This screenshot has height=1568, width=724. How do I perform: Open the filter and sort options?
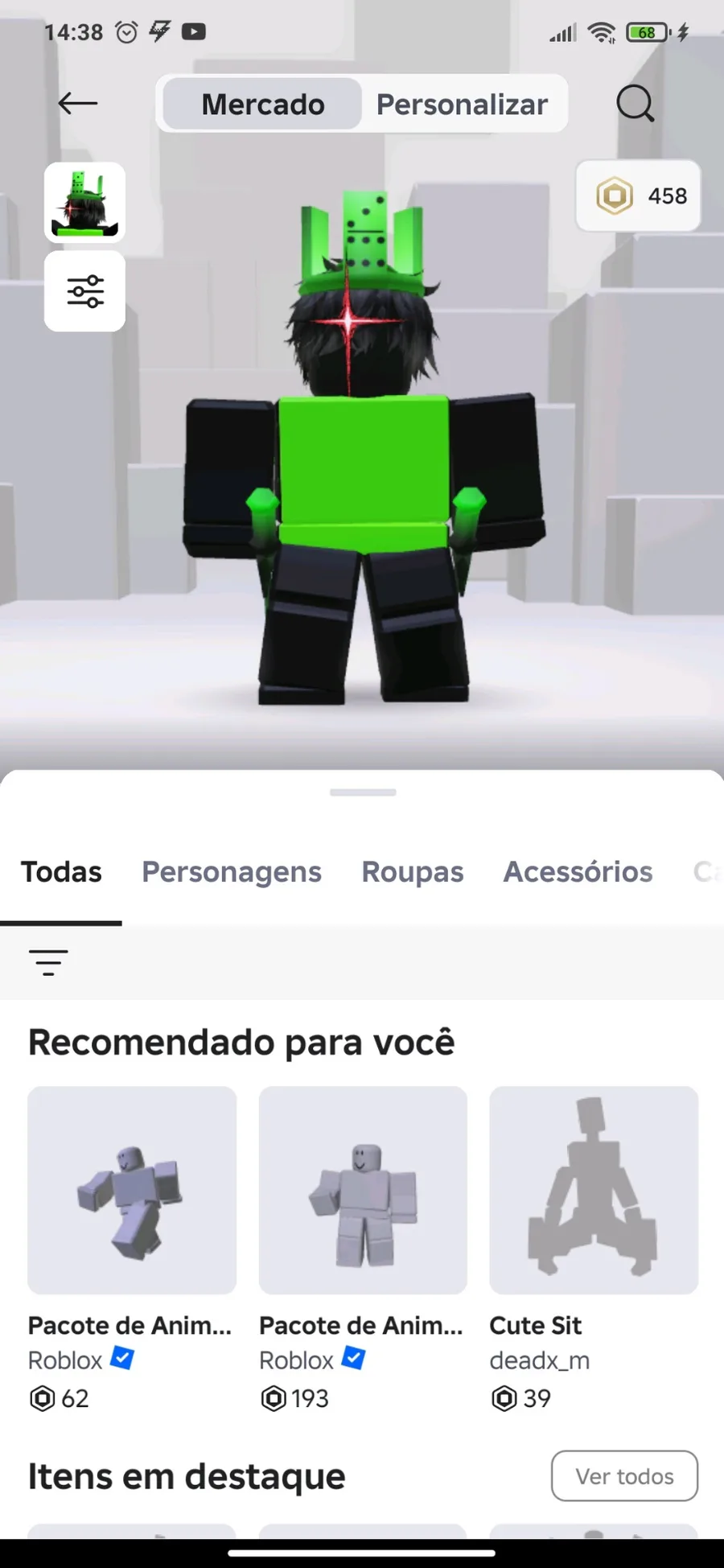pyautogui.click(x=48, y=962)
